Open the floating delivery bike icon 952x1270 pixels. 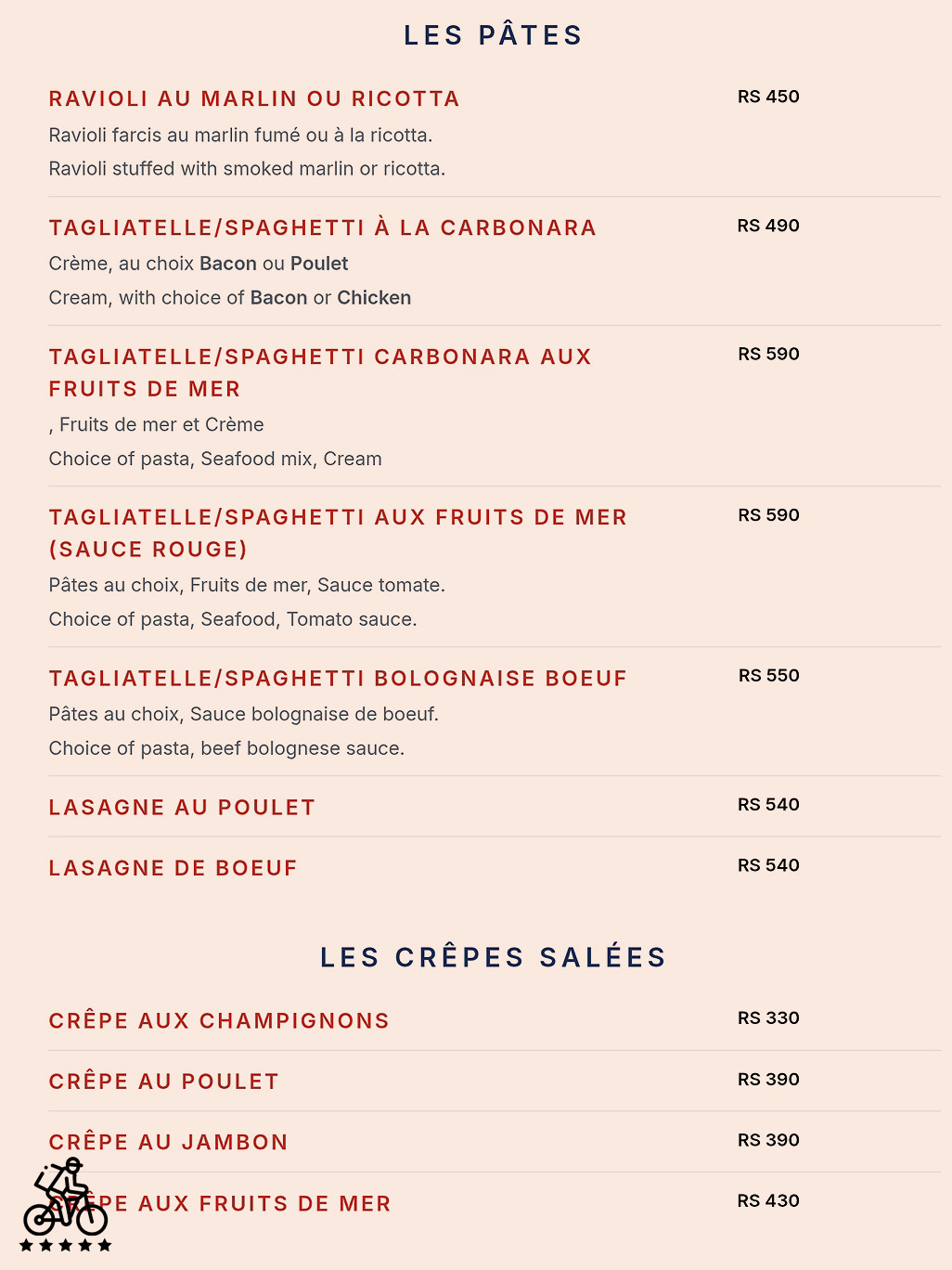65,1199
